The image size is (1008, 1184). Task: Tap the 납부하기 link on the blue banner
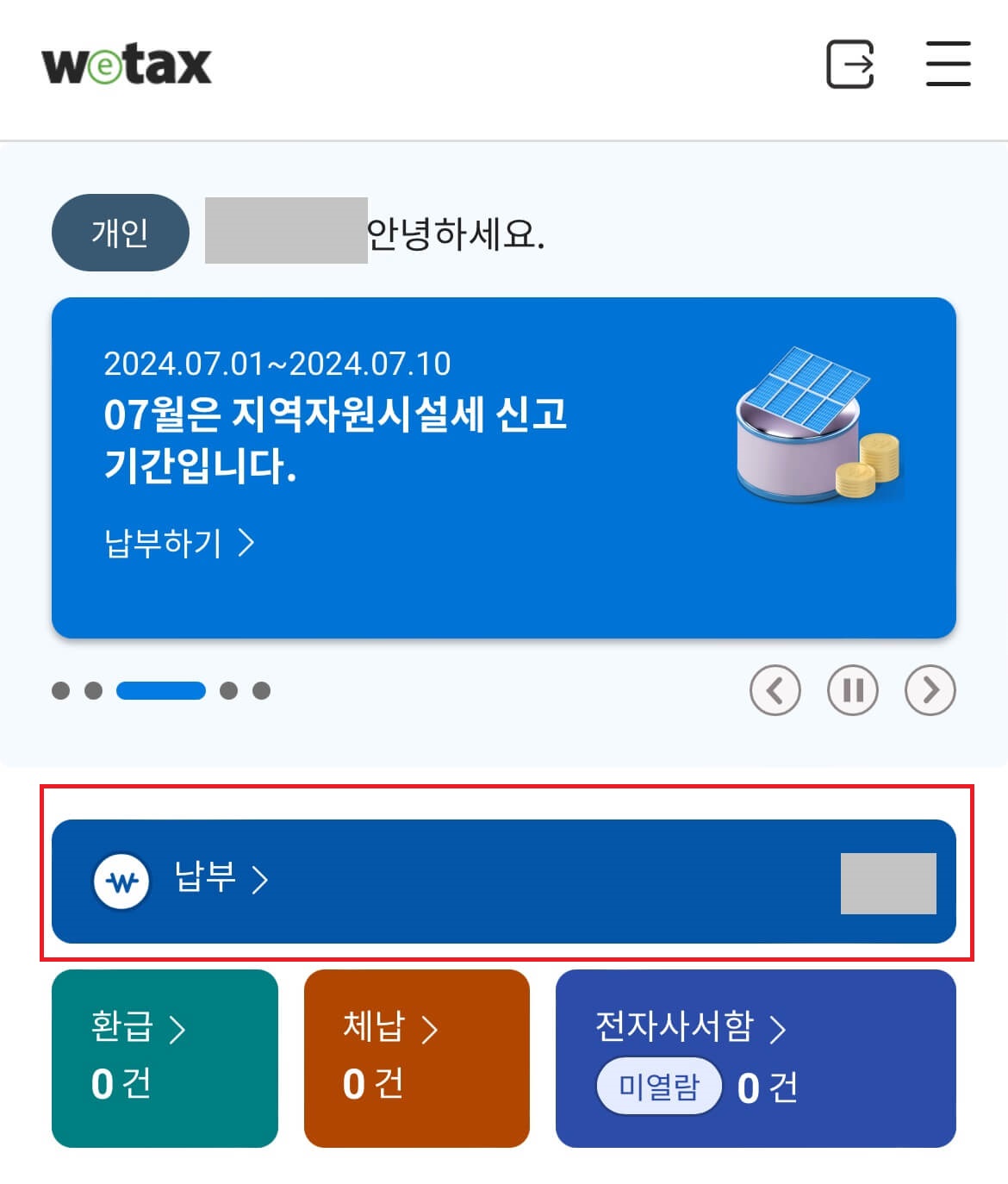pyautogui.click(x=177, y=542)
